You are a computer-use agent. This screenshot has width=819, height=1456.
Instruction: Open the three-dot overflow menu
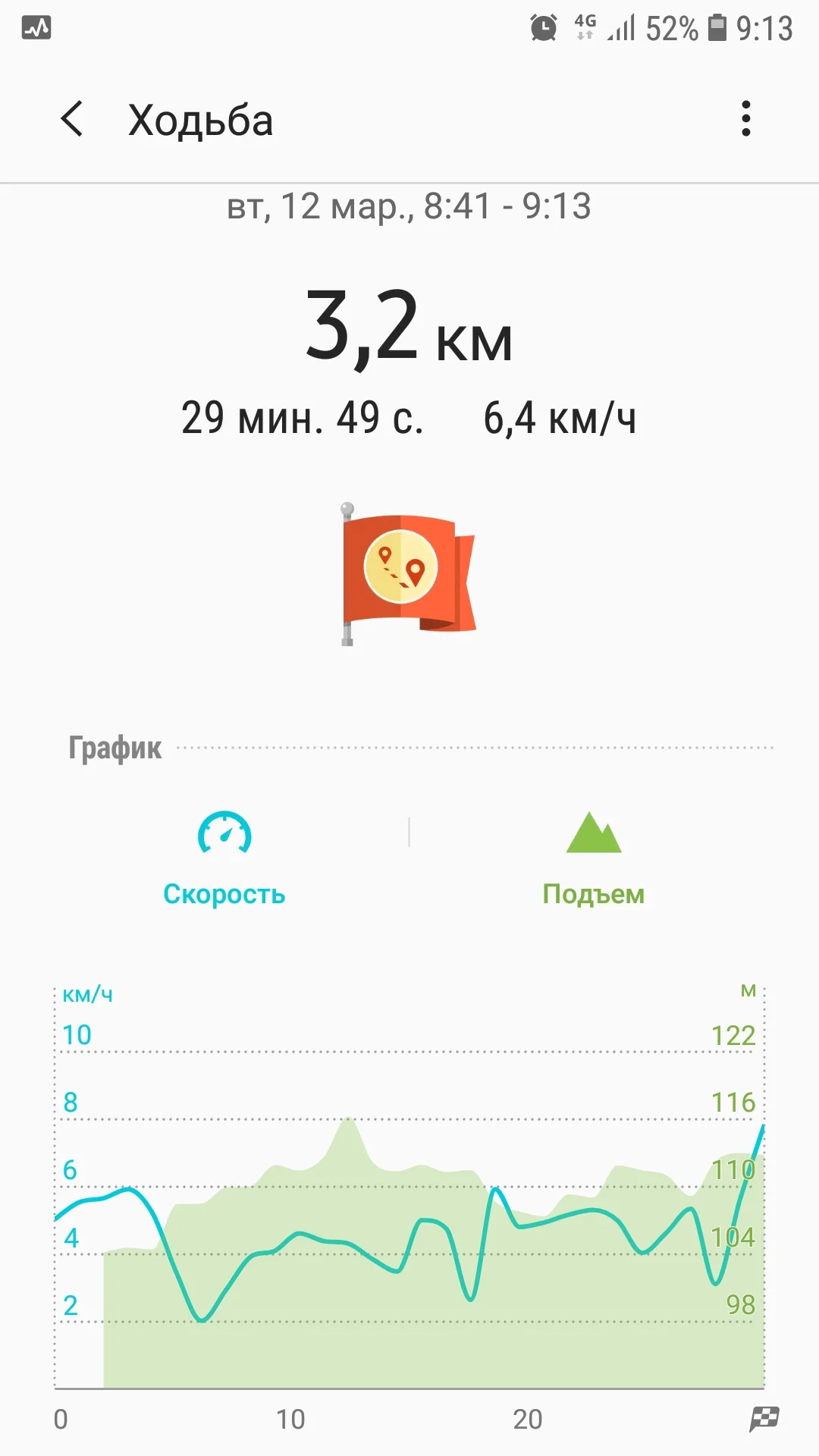pos(746,119)
